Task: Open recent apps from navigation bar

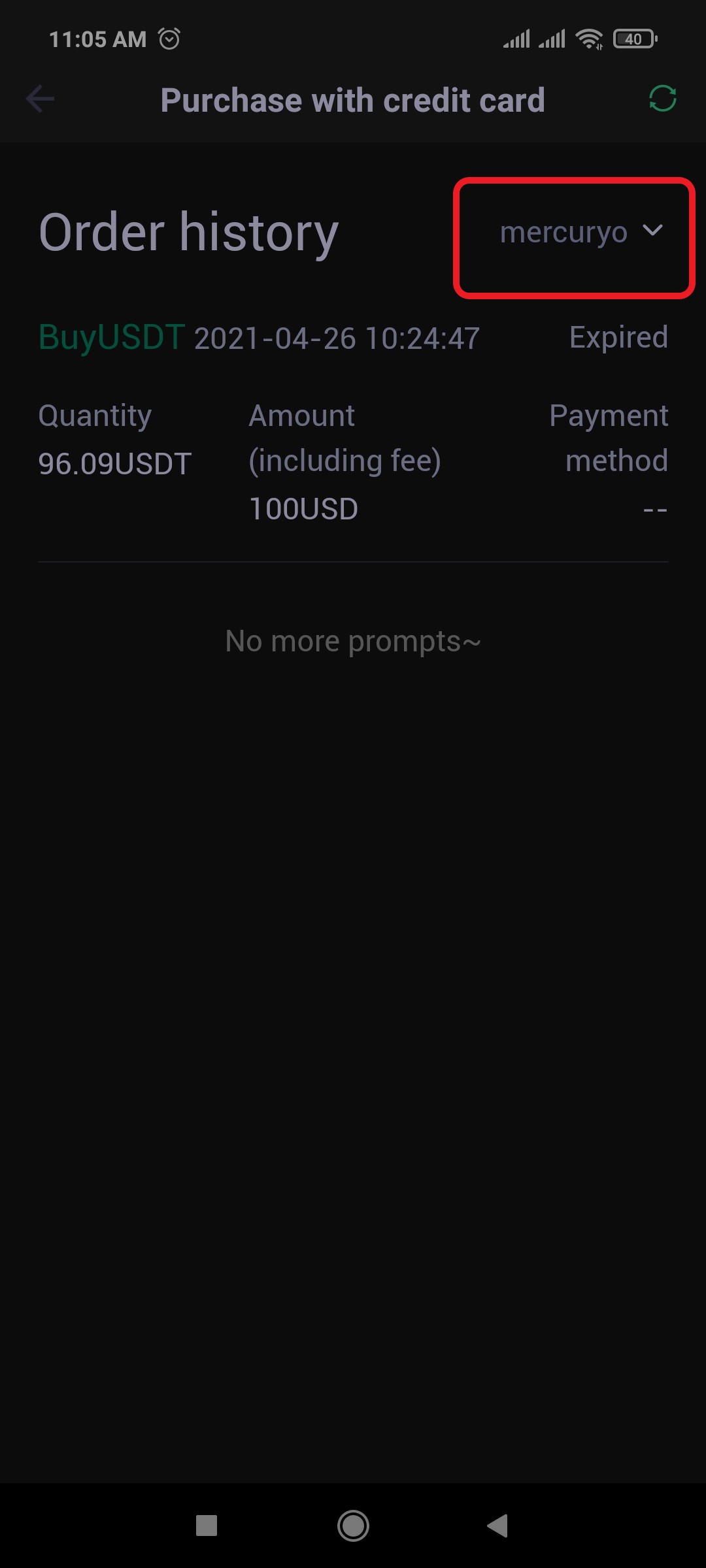Action: click(x=207, y=1526)
